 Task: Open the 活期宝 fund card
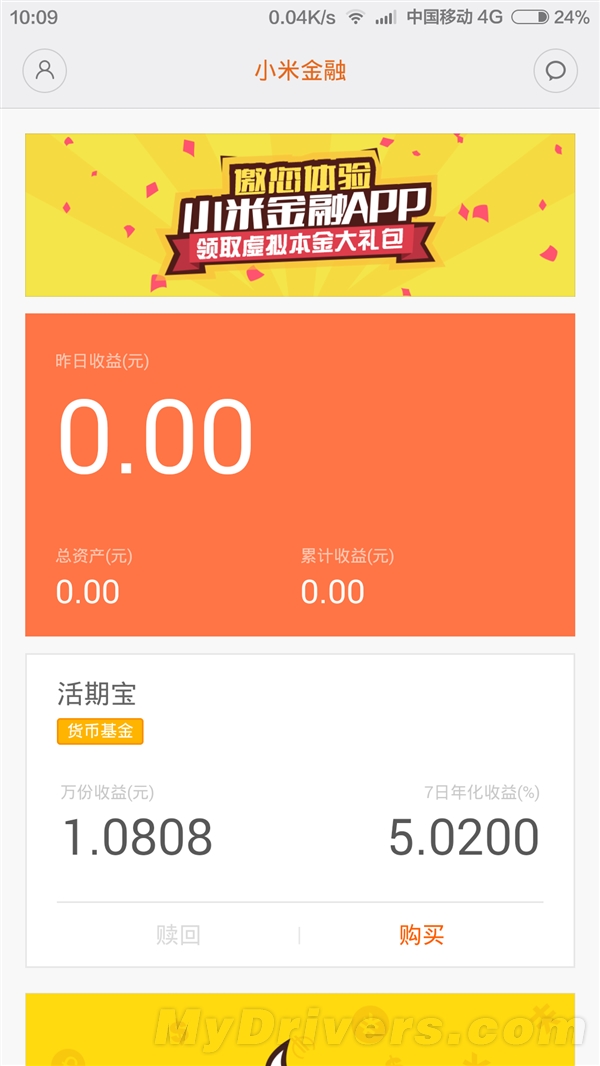click(x=300, y=770)
